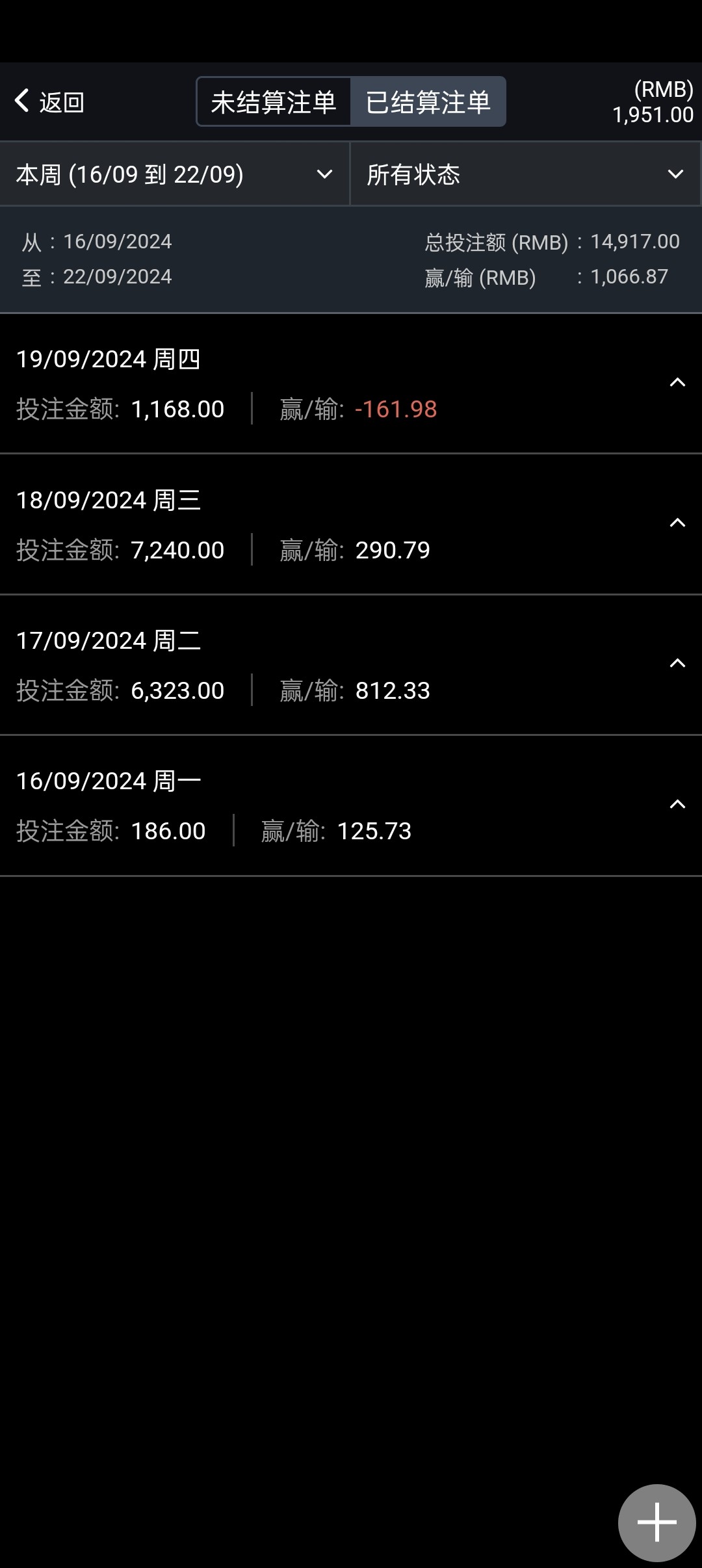Open the 本周 date range dropdown
The width and height of the screenshot is (702, 1568).
click(174, 174)
